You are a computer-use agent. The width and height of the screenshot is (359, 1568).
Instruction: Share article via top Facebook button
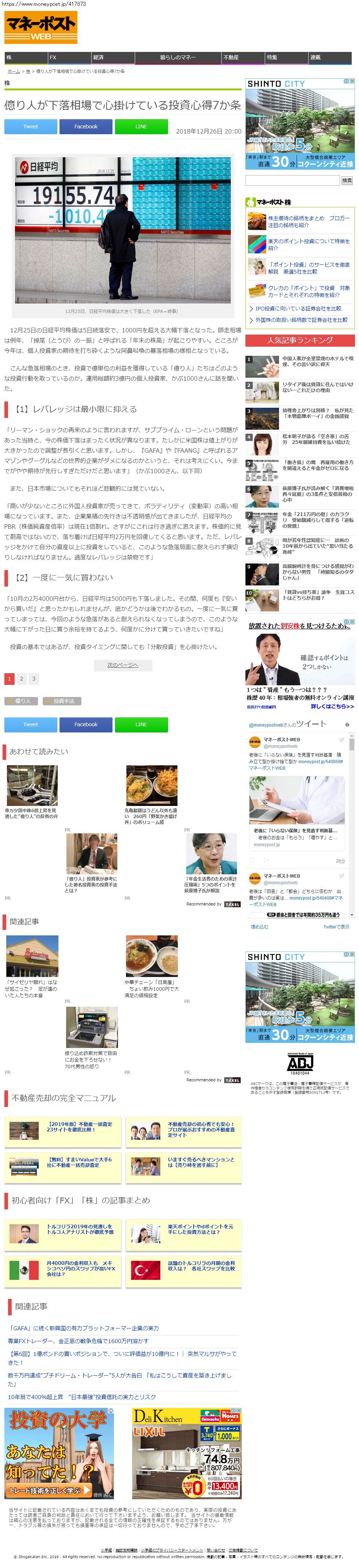pyautogui.click(x=86, y=127)
